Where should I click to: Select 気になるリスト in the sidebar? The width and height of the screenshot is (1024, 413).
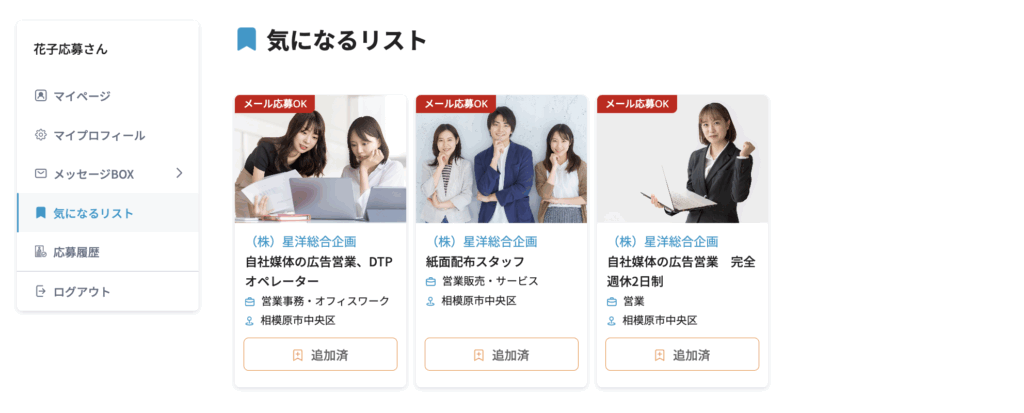pyautogui.click(x=93, y=213)
